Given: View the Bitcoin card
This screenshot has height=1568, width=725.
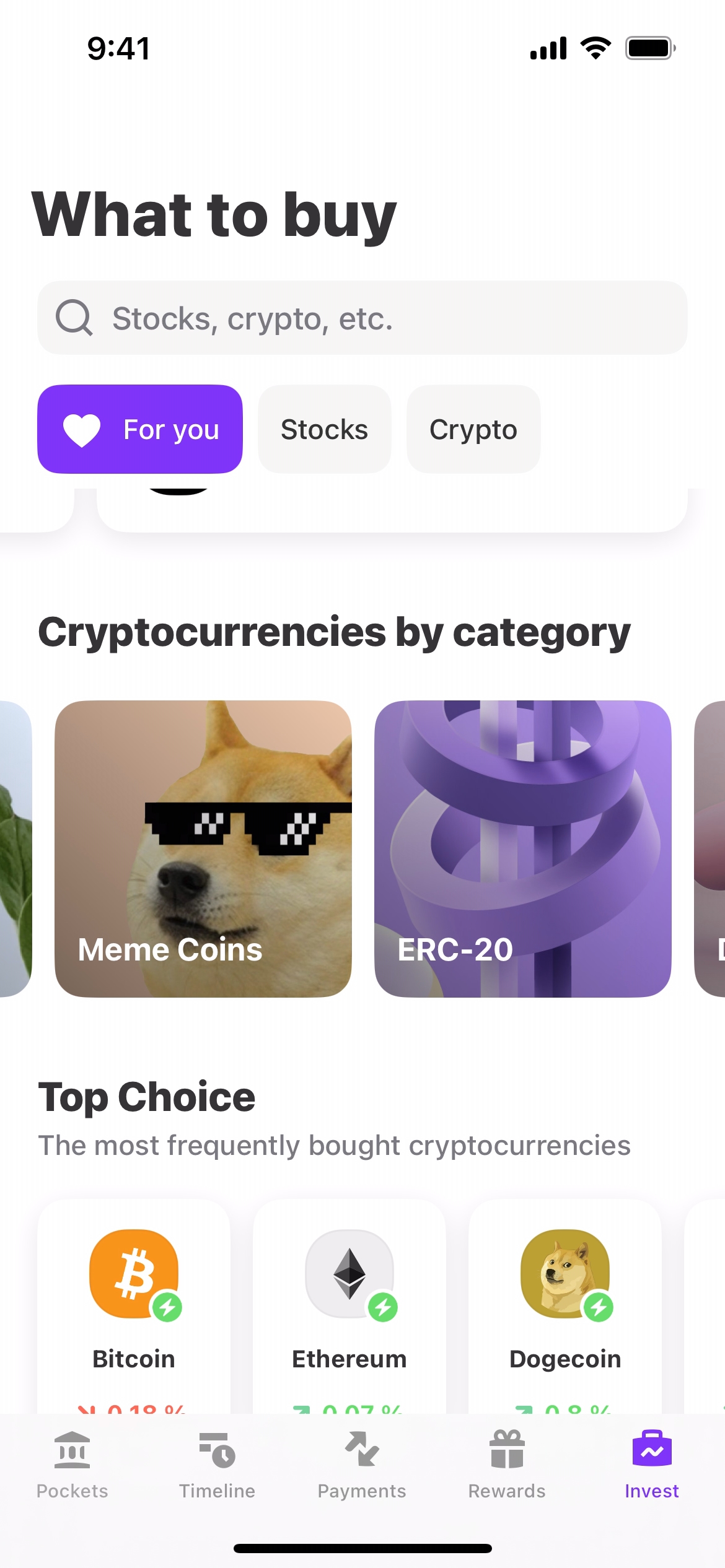Looking at the screenshot, I should point(134,1307).
